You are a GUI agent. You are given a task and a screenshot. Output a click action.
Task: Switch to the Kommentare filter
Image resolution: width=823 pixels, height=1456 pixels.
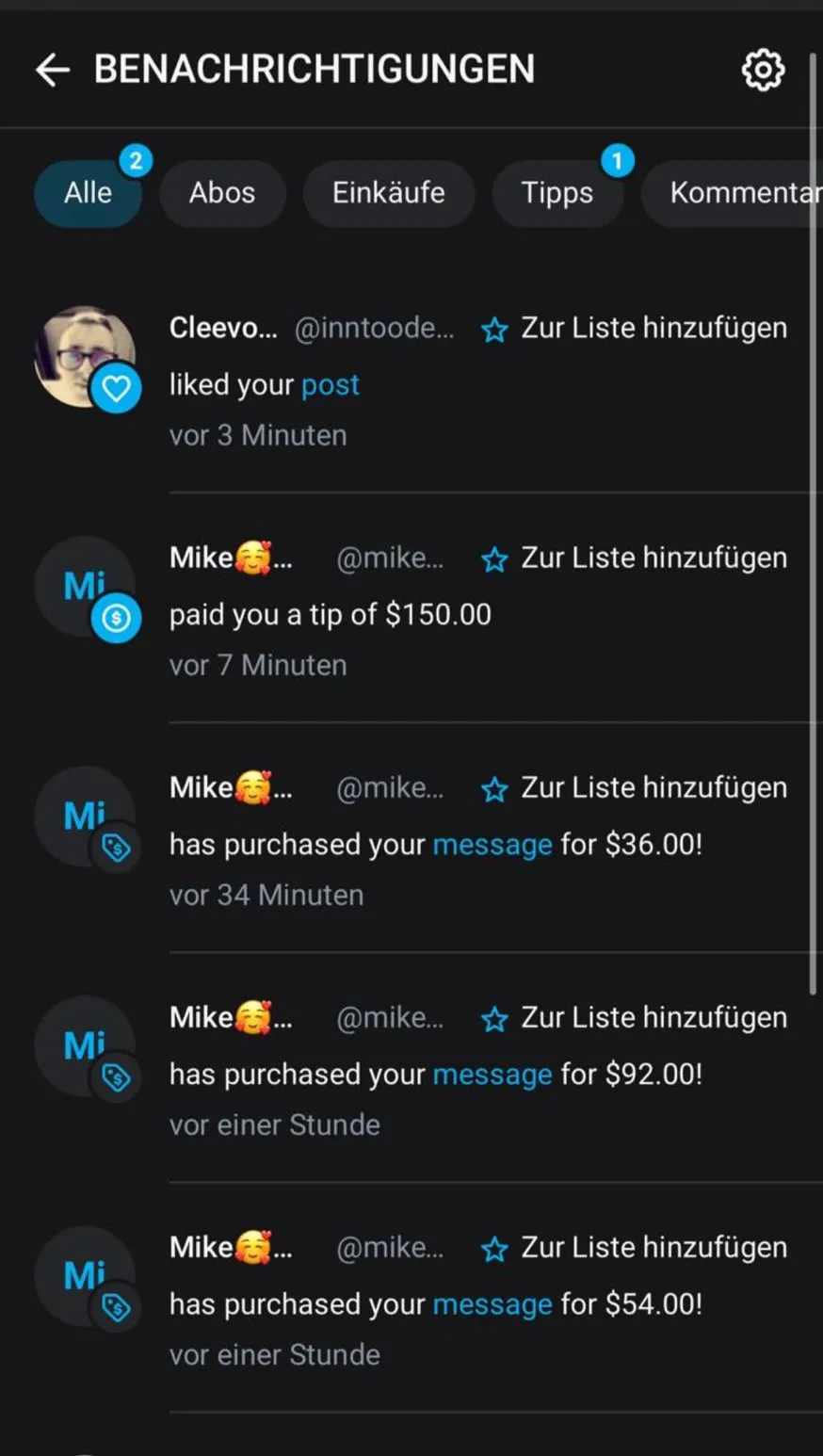732,193
